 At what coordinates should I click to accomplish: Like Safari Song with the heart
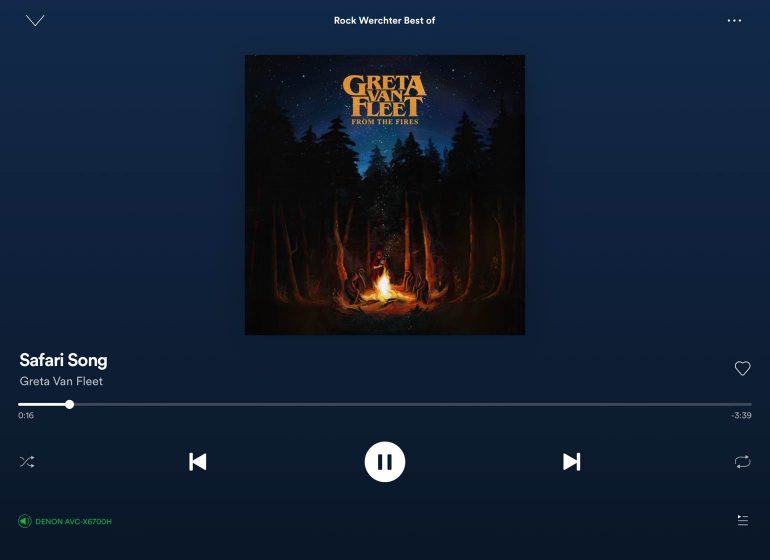742,368
